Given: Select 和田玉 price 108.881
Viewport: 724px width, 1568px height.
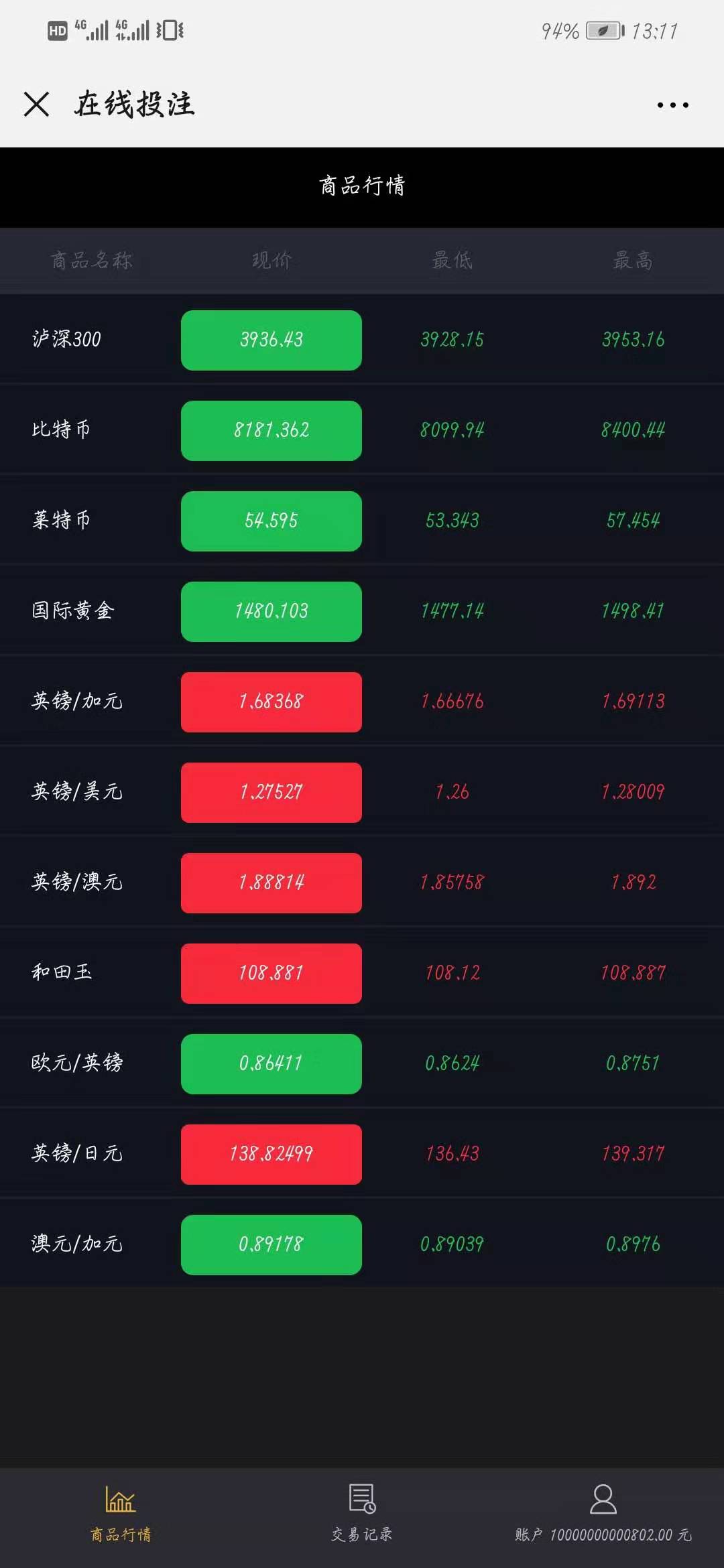Looking at the screenshot, I should [271, 974].
